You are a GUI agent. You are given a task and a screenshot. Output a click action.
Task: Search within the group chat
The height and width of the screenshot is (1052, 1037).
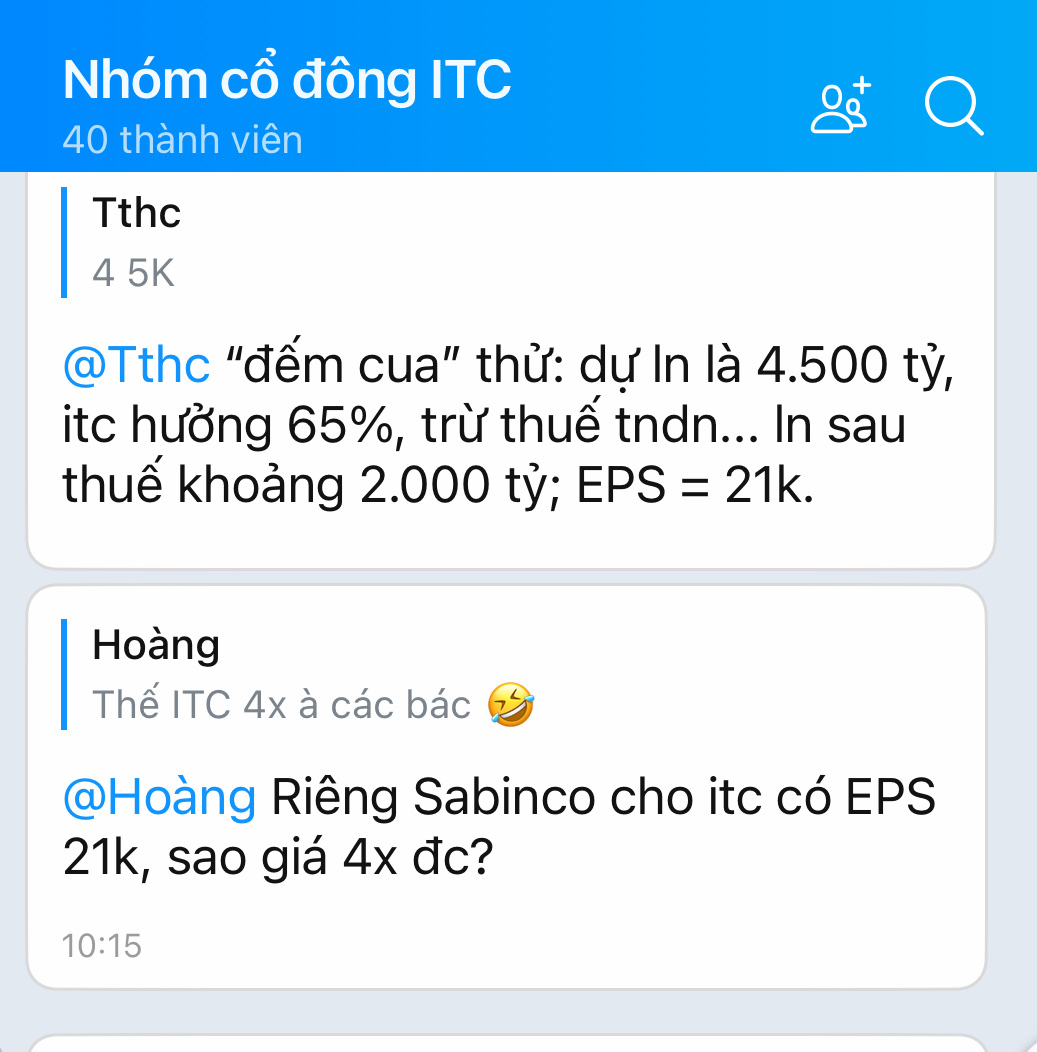click(954, 106)
